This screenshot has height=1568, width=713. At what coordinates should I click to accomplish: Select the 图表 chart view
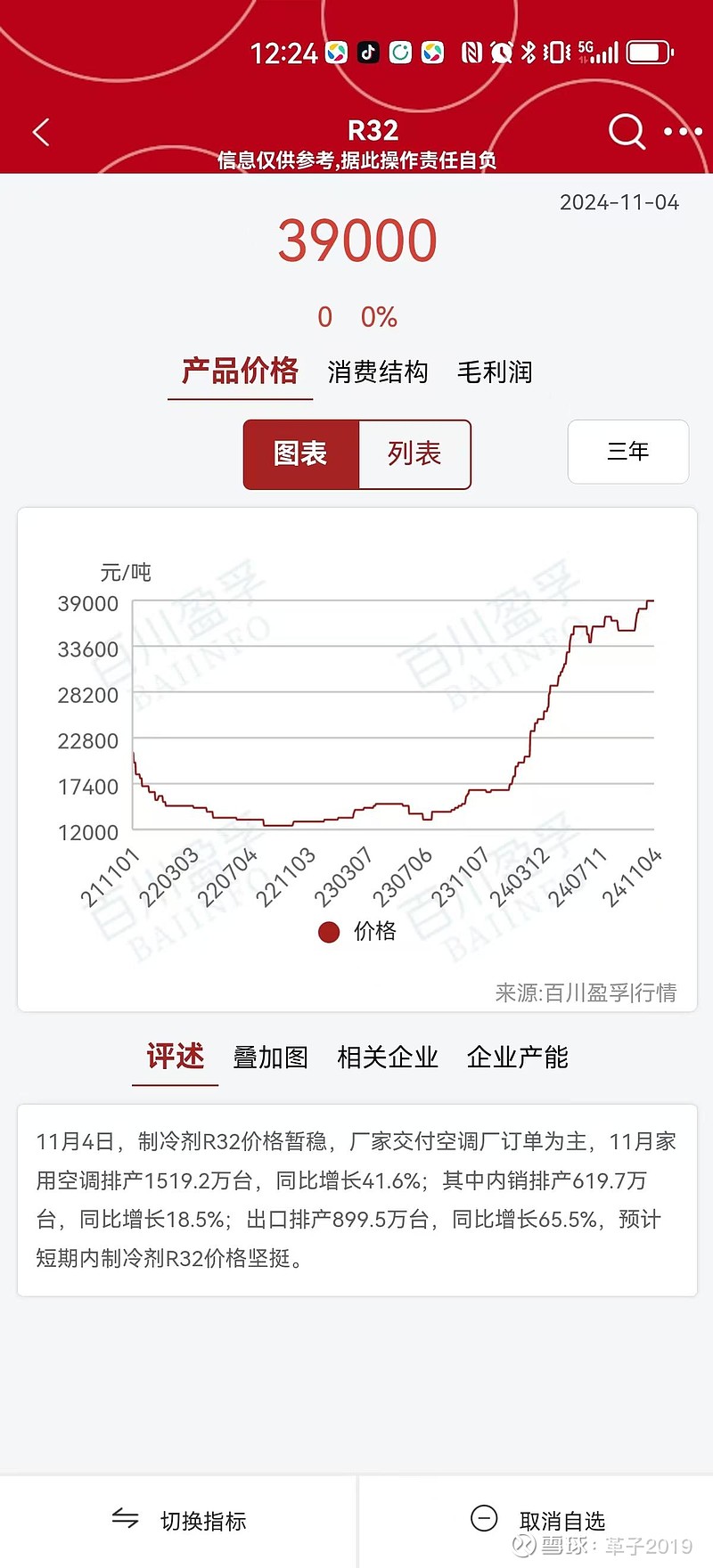(x=301, y=453)
